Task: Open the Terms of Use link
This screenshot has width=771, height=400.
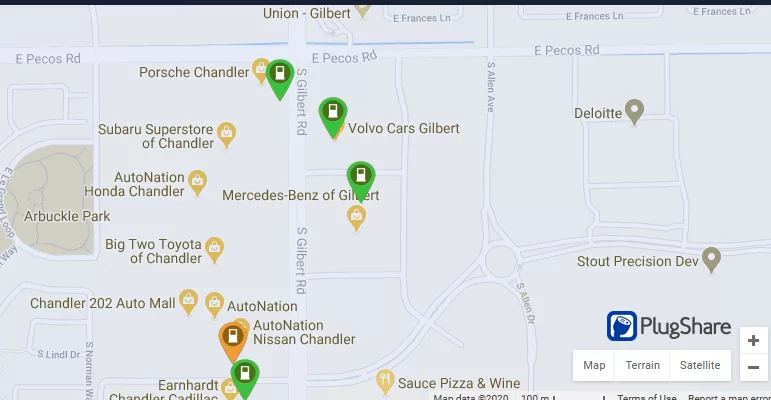Action: (646, 397)
